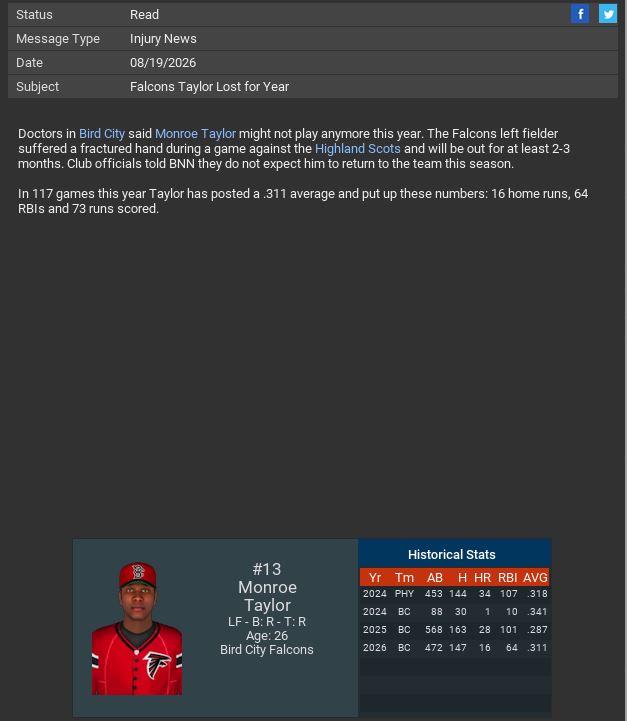Open the Bird City team link
The height and width of the screenshot is (721, 627).
pos(102,133)
